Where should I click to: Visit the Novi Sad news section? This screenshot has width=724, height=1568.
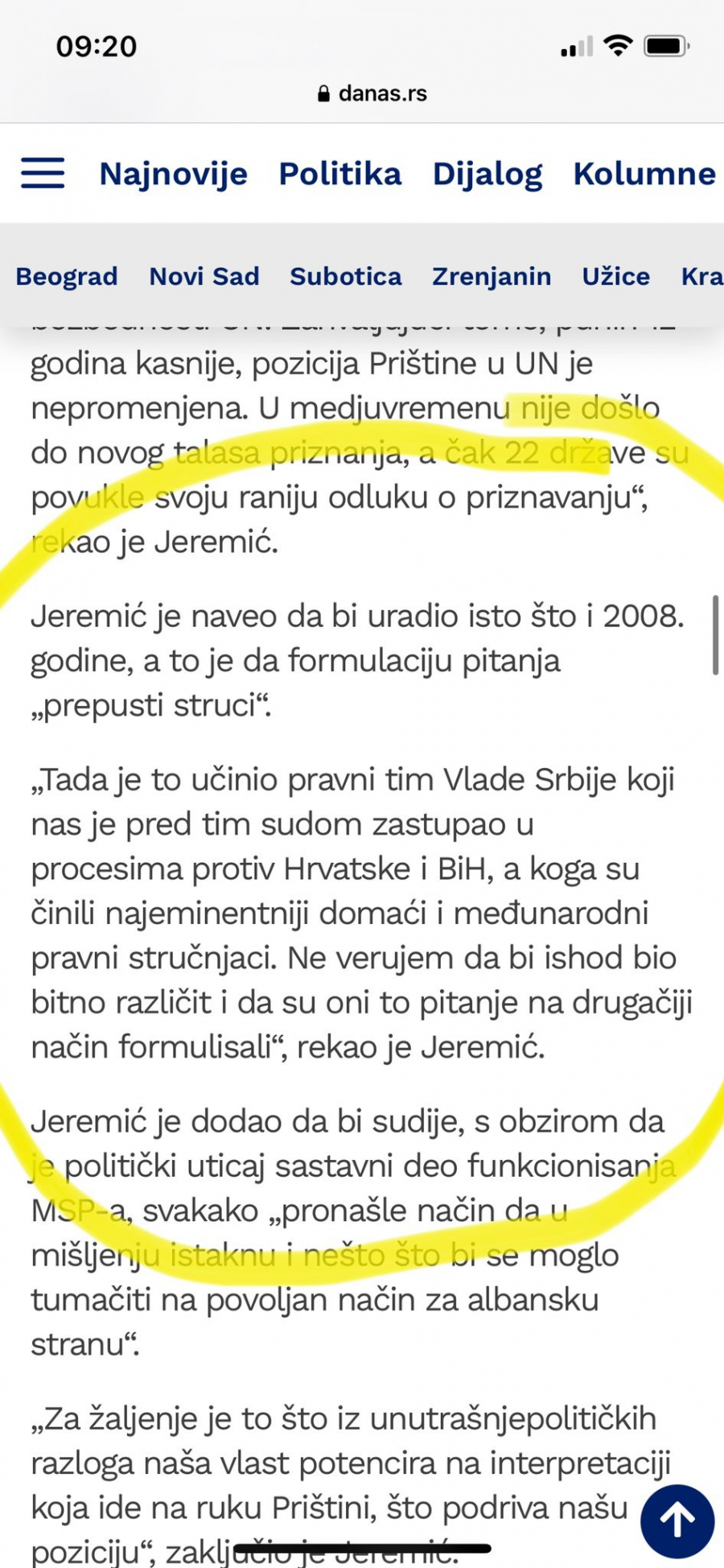(204, 277)
